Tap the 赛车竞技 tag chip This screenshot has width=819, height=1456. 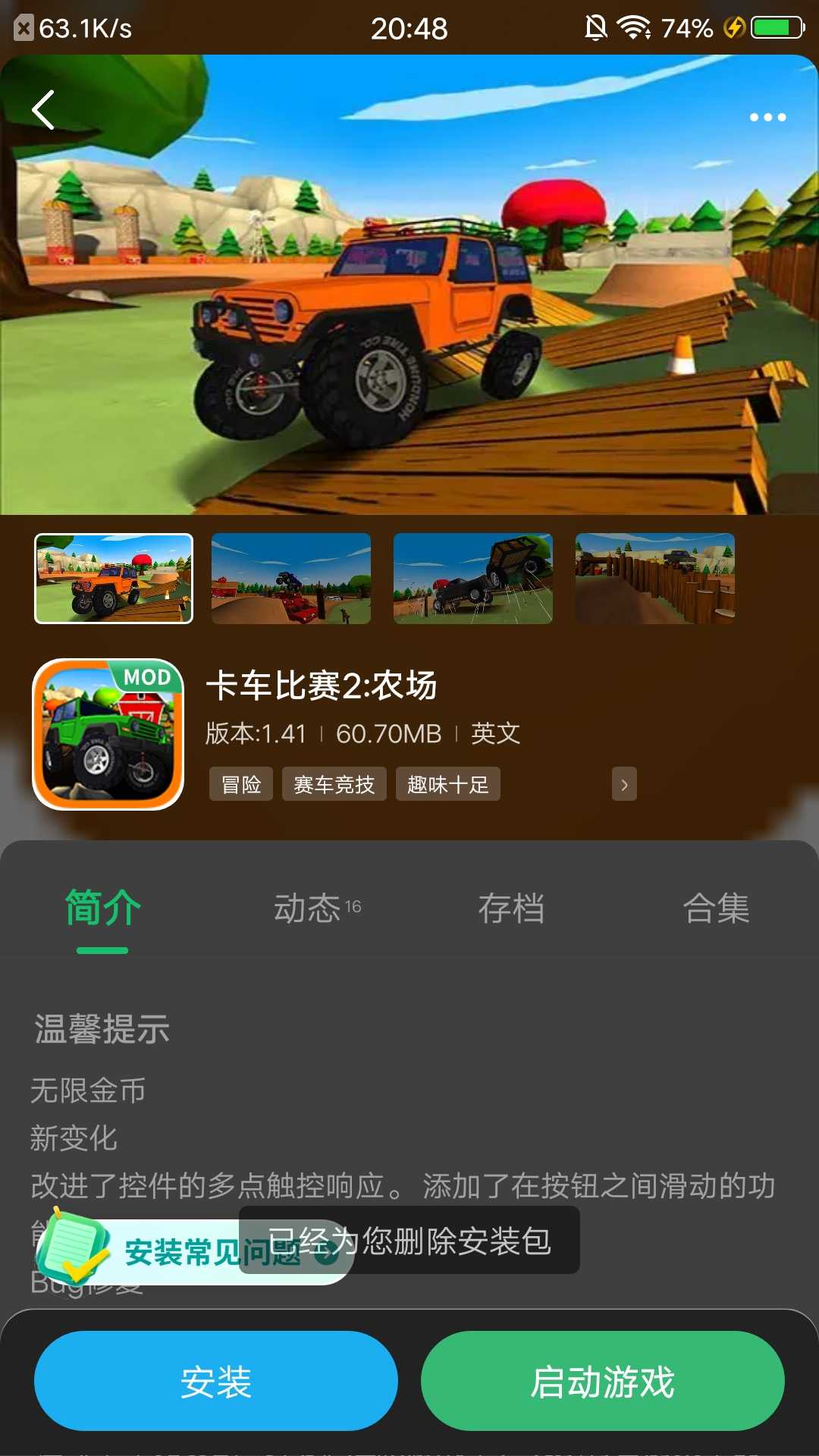point(334,784)
